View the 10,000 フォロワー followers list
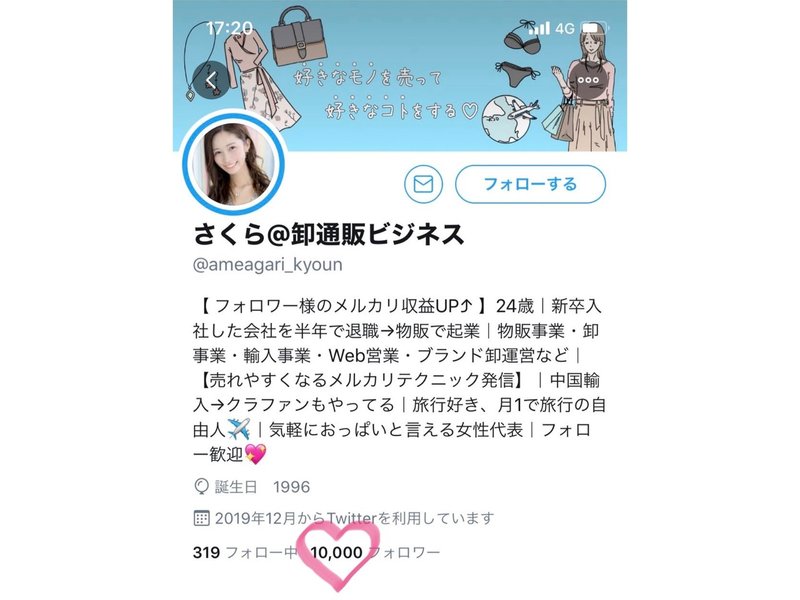This screenshot has height=600, width=800. [x=375, y=552]
